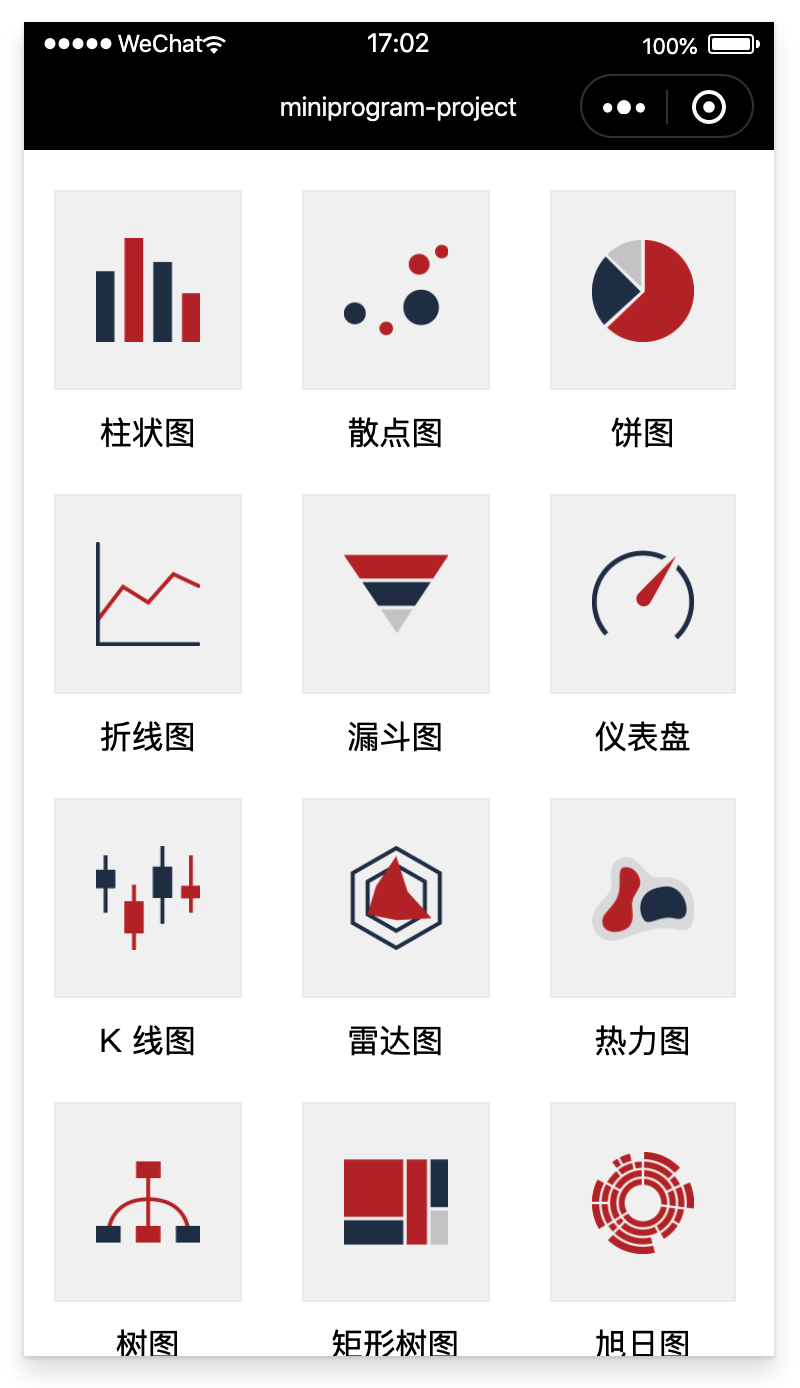800x1388 pixels.
Task: View the 折线图 line chart demo
Action: [148, 594]
